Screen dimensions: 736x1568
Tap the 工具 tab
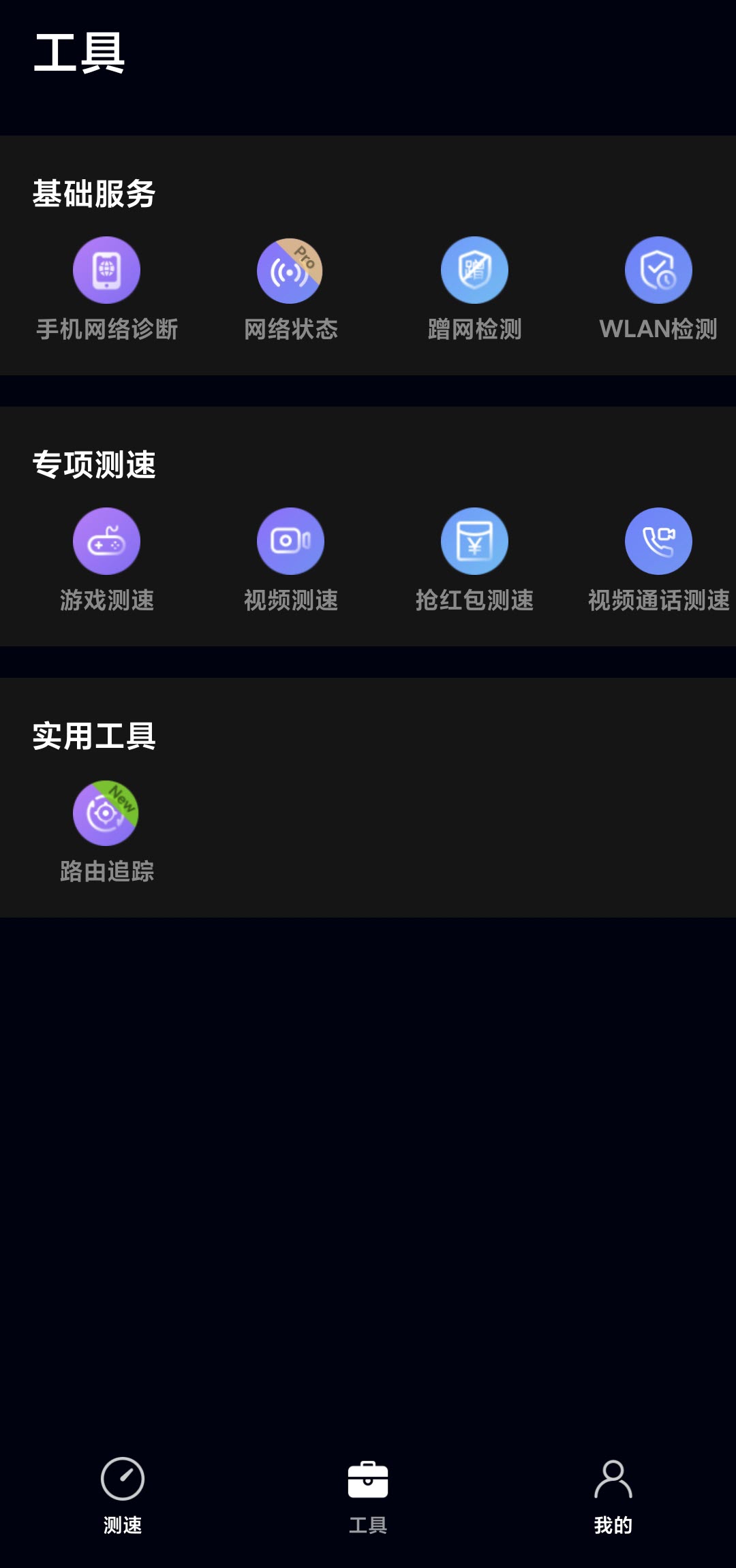click(368, 1496)
